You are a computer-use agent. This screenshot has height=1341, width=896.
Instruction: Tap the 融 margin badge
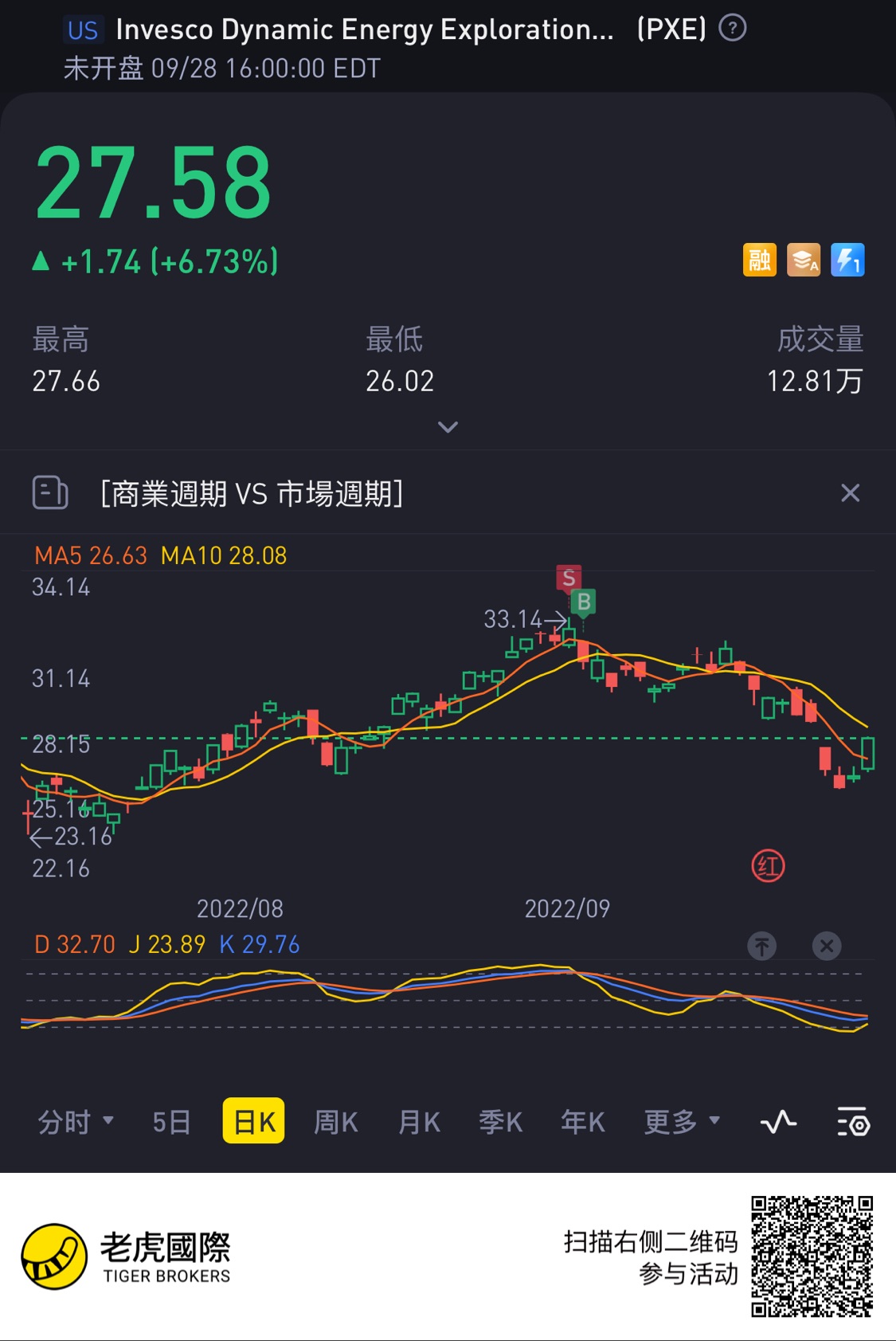tap(759, 260)
